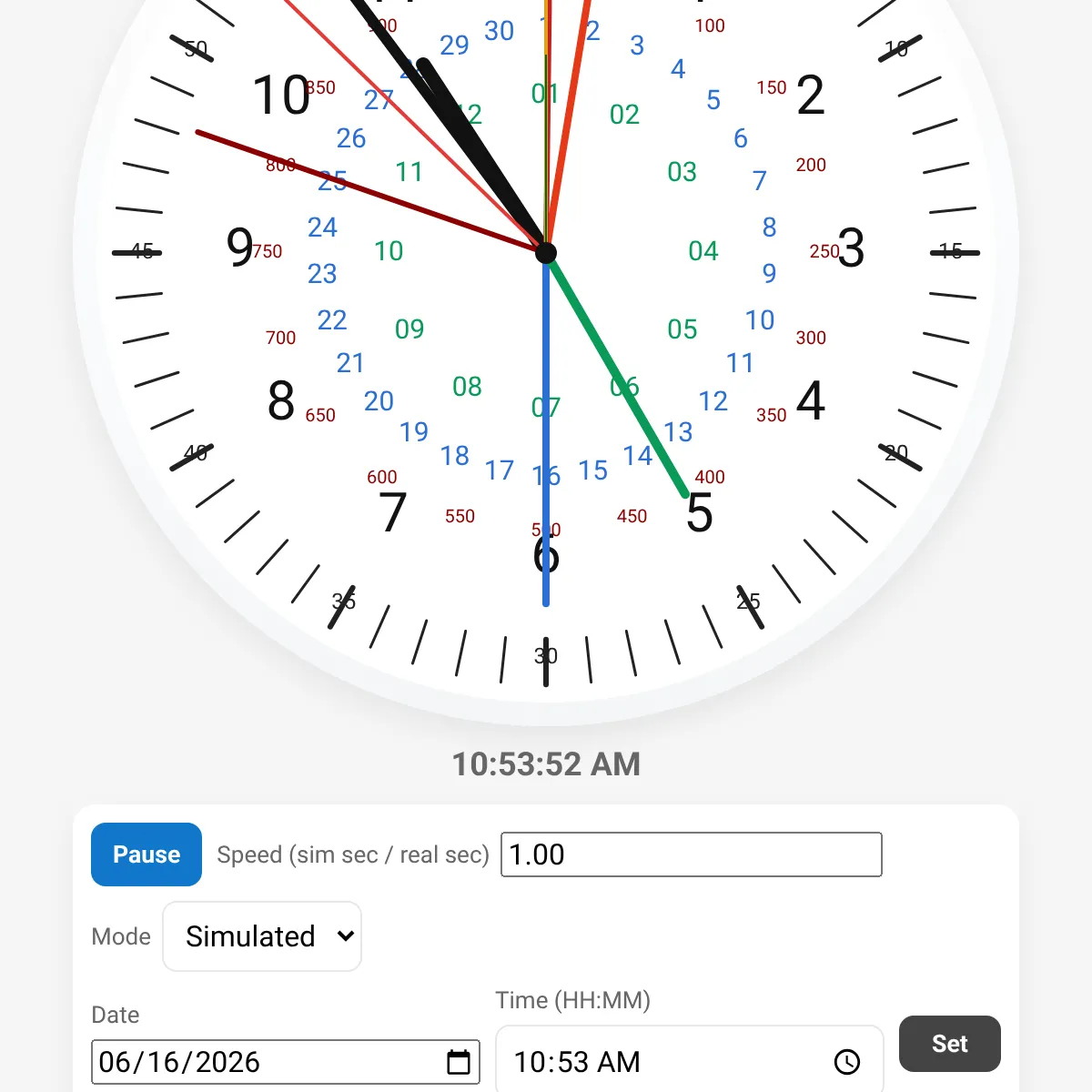Open the calendar picker icon
The image size is (1092, 1092).
click(x=459, y=1062)
